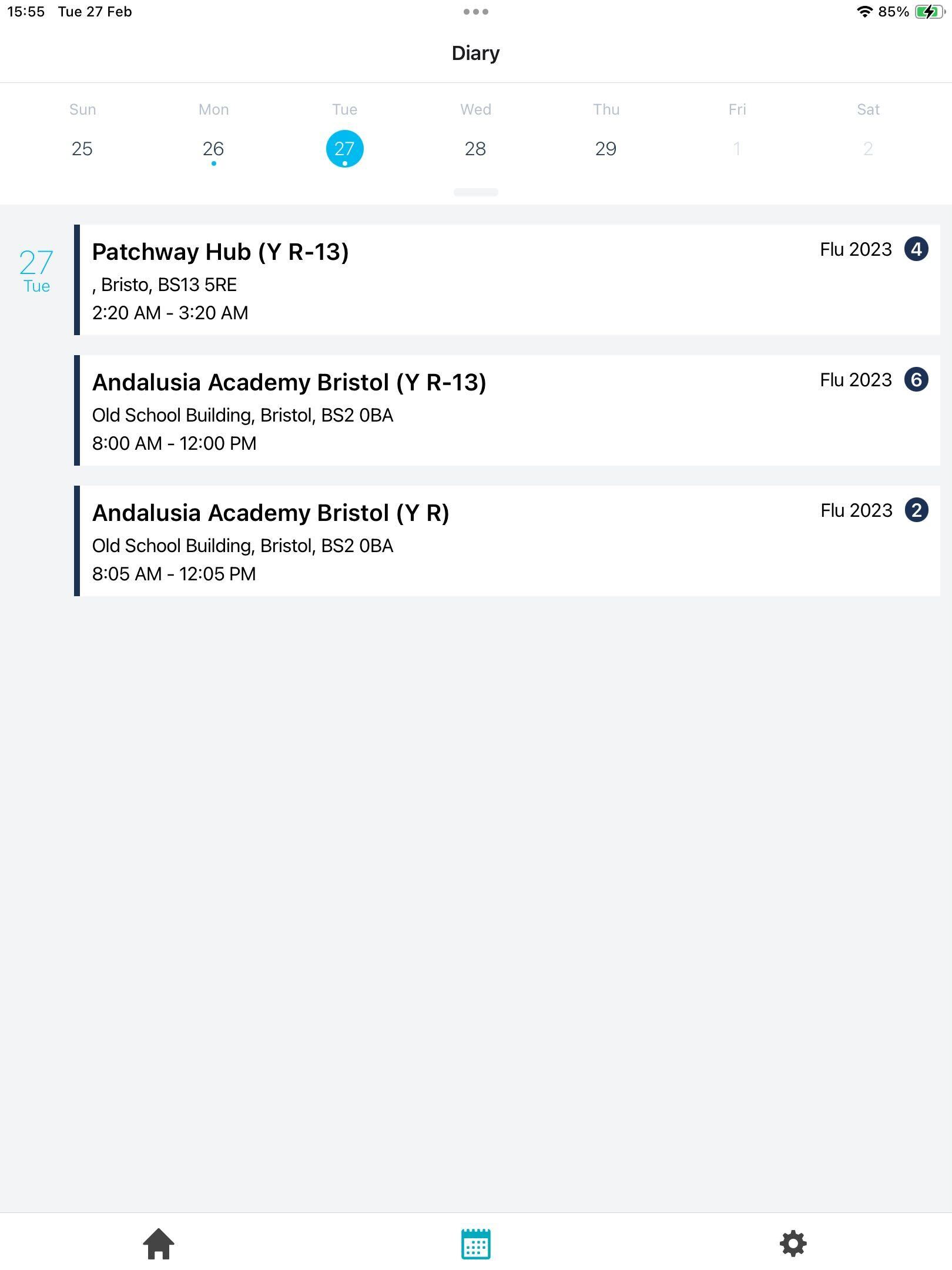Open Andalusia Academy Bristol (Y R-13) session

[505, 410]
